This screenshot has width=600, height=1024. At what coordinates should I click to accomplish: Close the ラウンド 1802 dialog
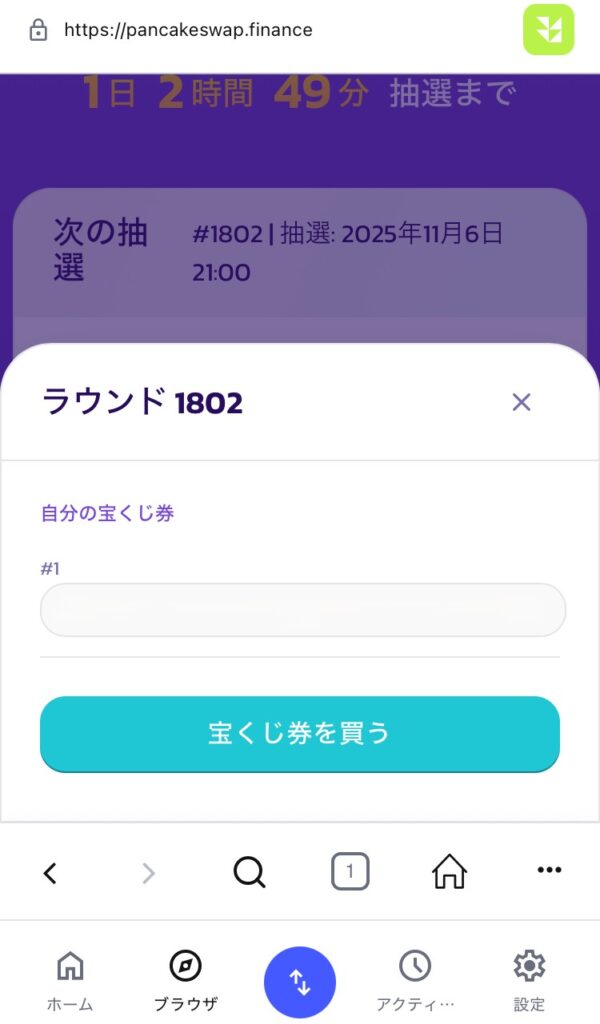(x=521, y=402)
